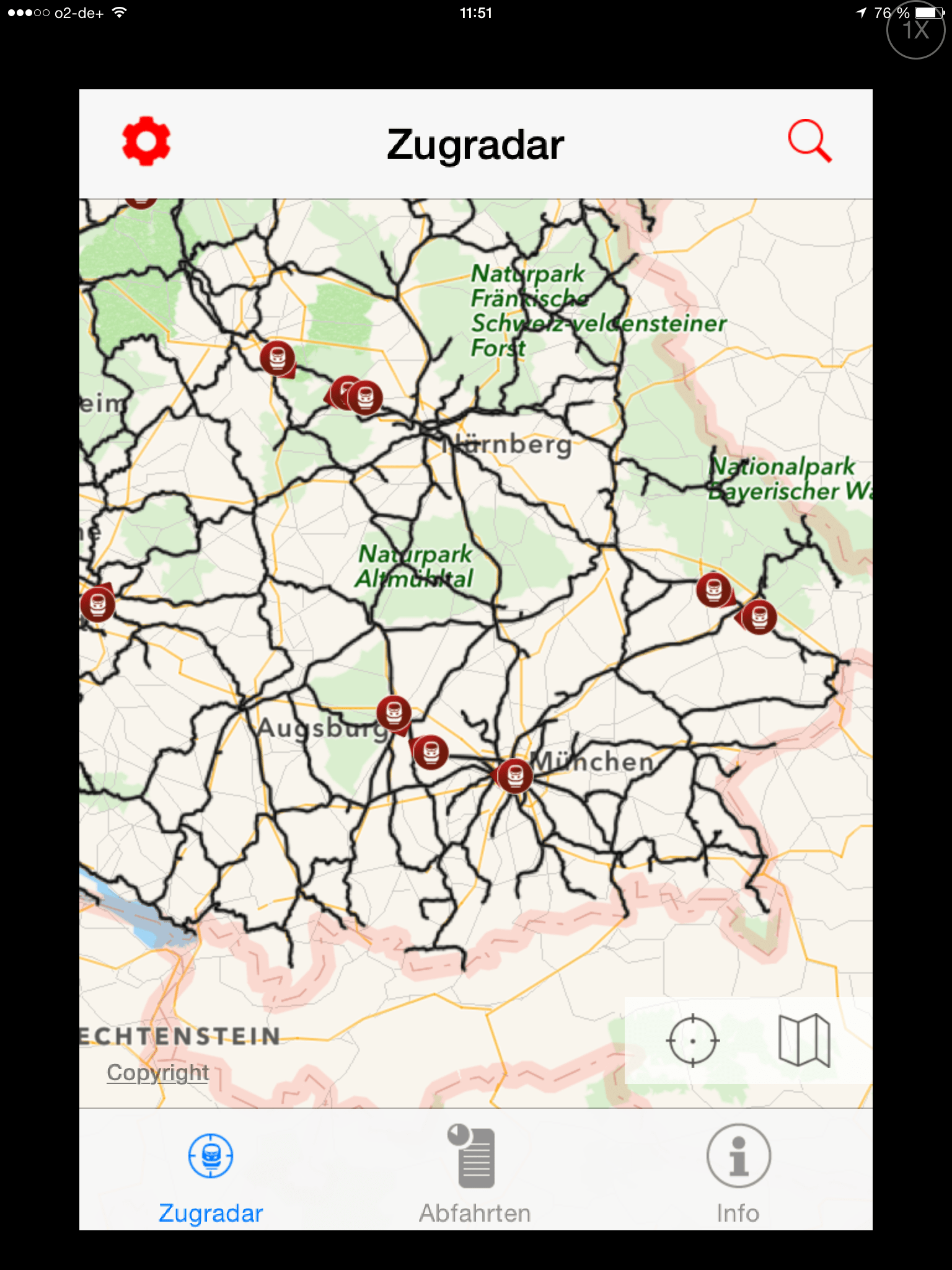Open the red search magnifier
This screenshot has width=952, height=1270.
pos(809,141)
